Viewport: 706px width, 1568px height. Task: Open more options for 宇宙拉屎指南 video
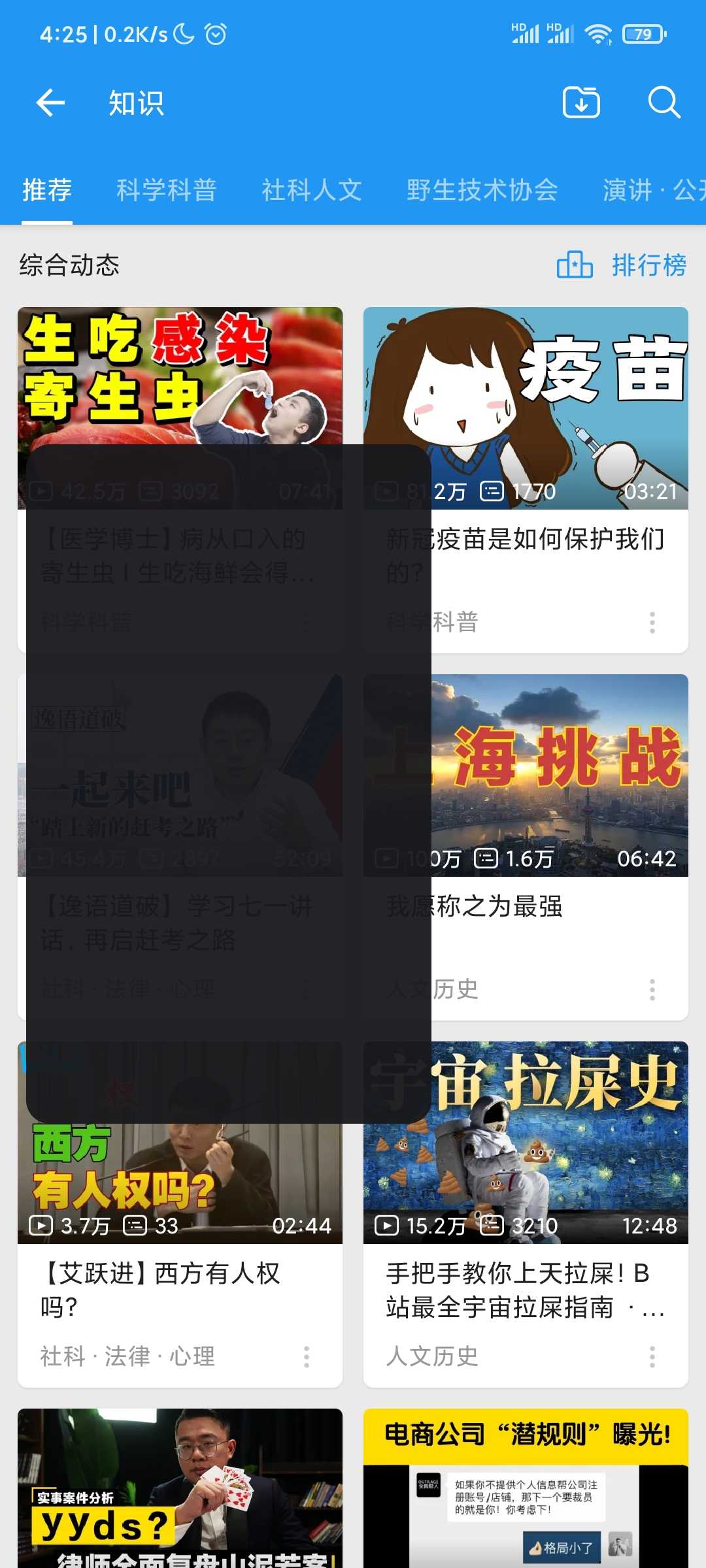point(652,1356)
